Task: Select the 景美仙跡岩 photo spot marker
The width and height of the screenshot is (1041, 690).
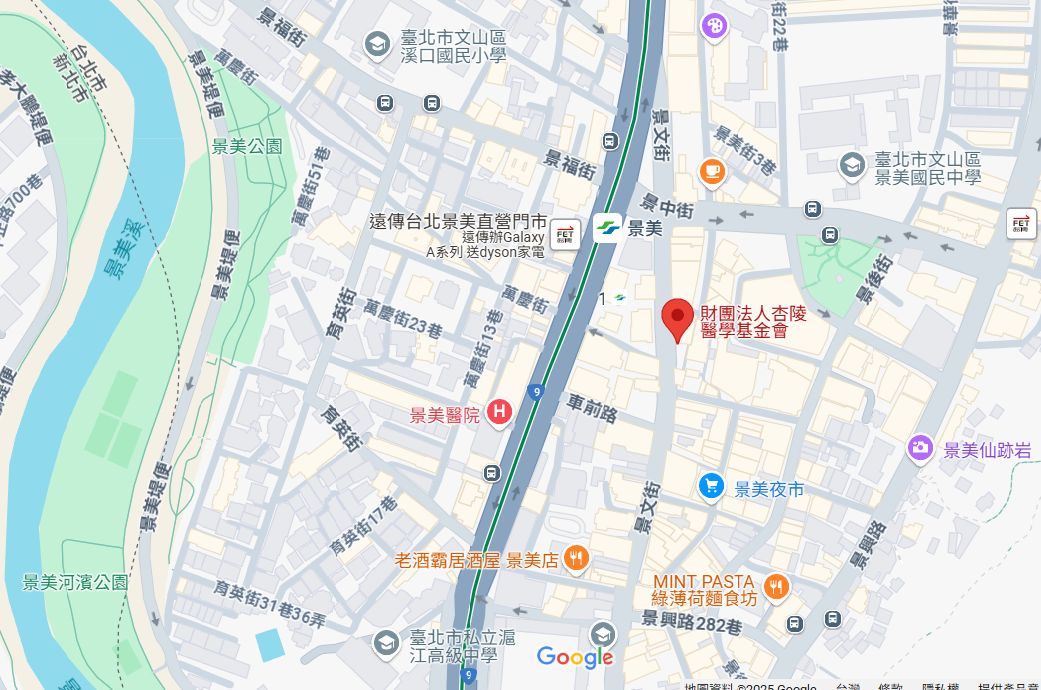Action: 920,449
